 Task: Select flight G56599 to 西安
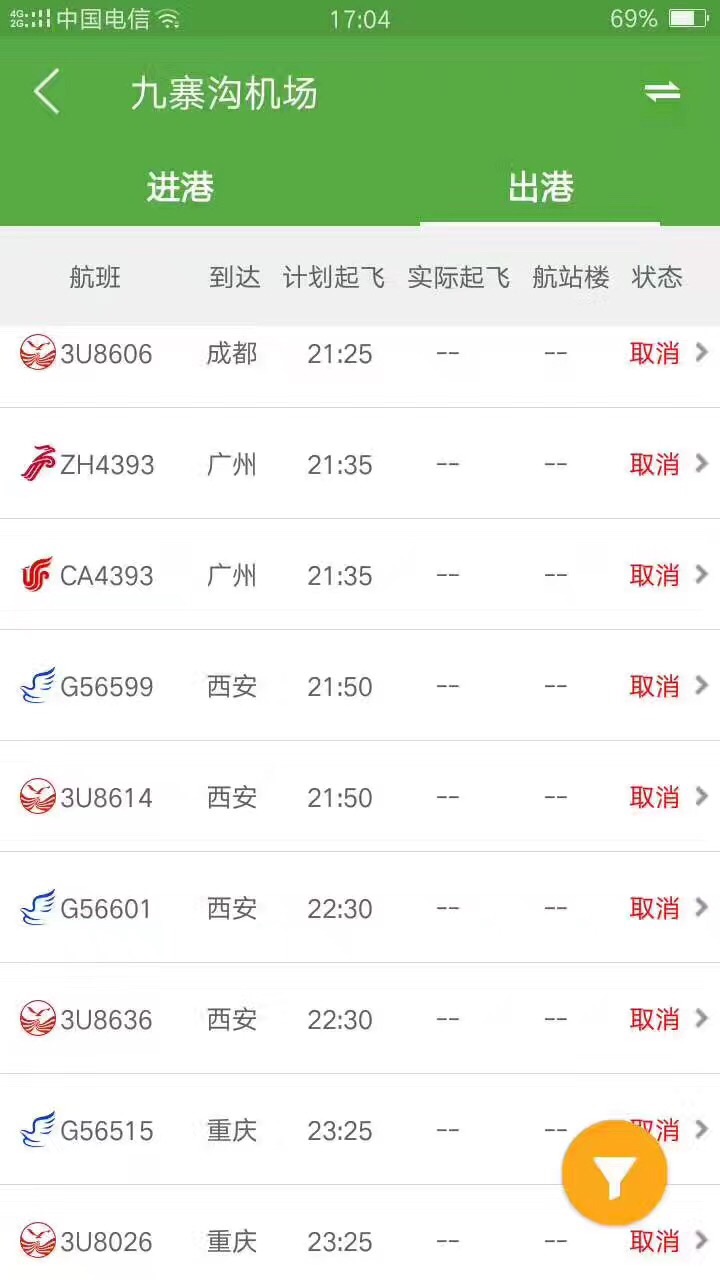pos(360,687)
